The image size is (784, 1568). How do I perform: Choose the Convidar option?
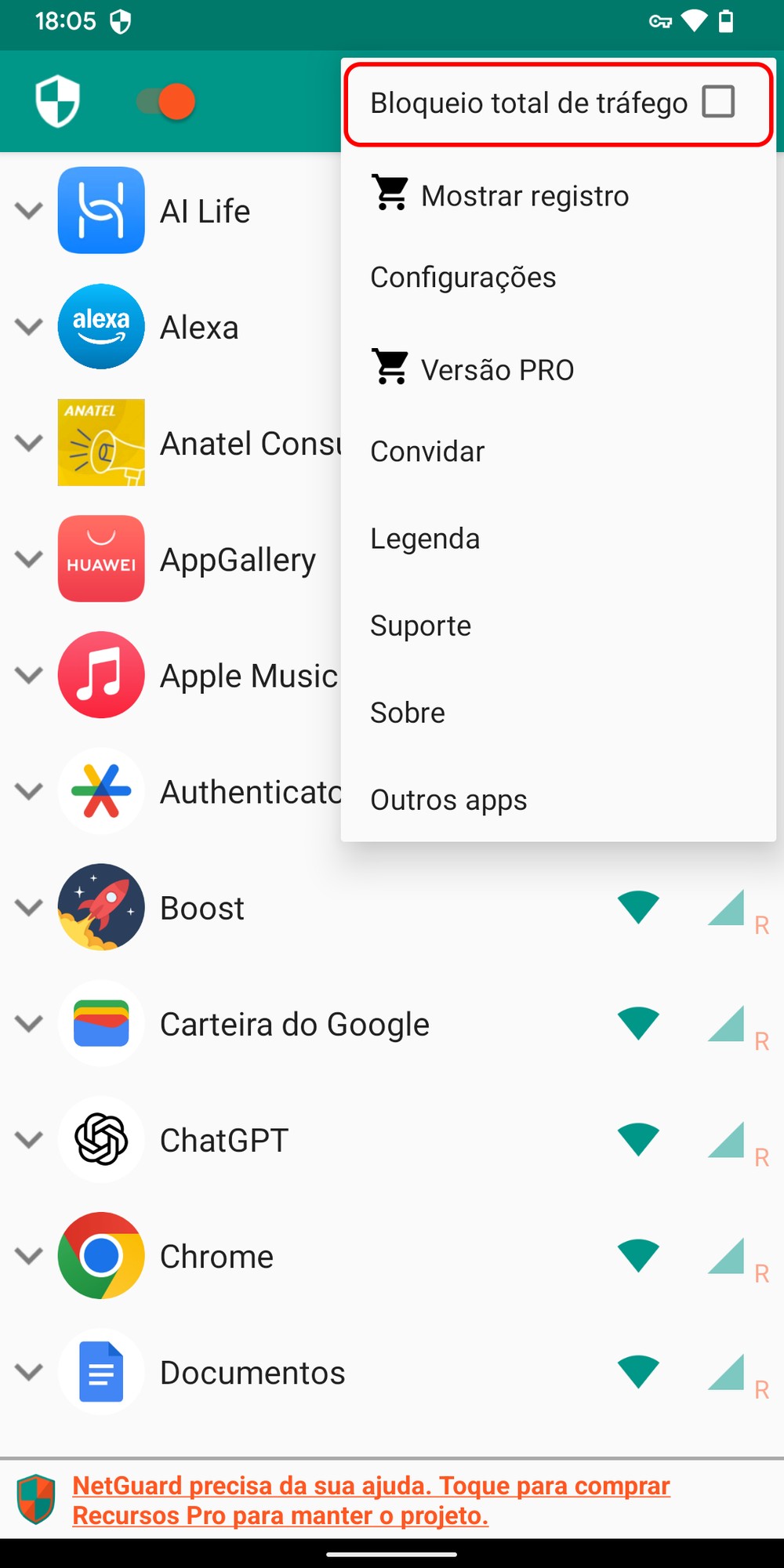427,452
